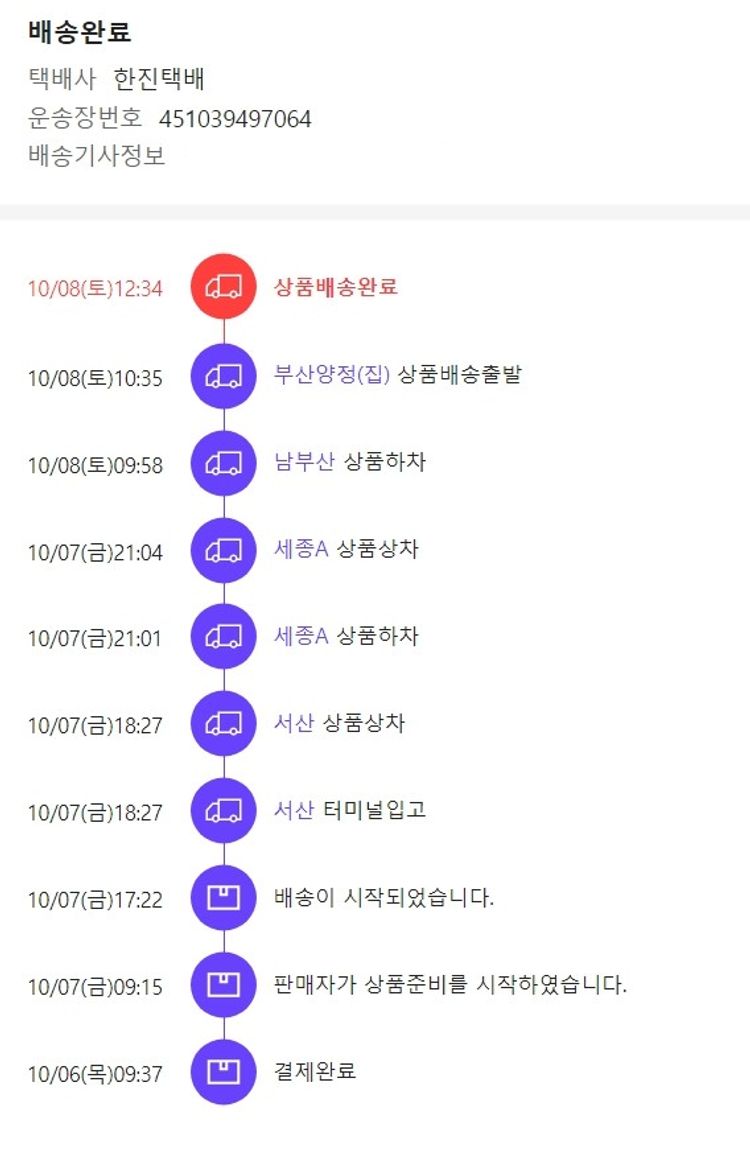
Task: Tap 서산 link in the 터미널입고 row
Action: coord(294,810)
